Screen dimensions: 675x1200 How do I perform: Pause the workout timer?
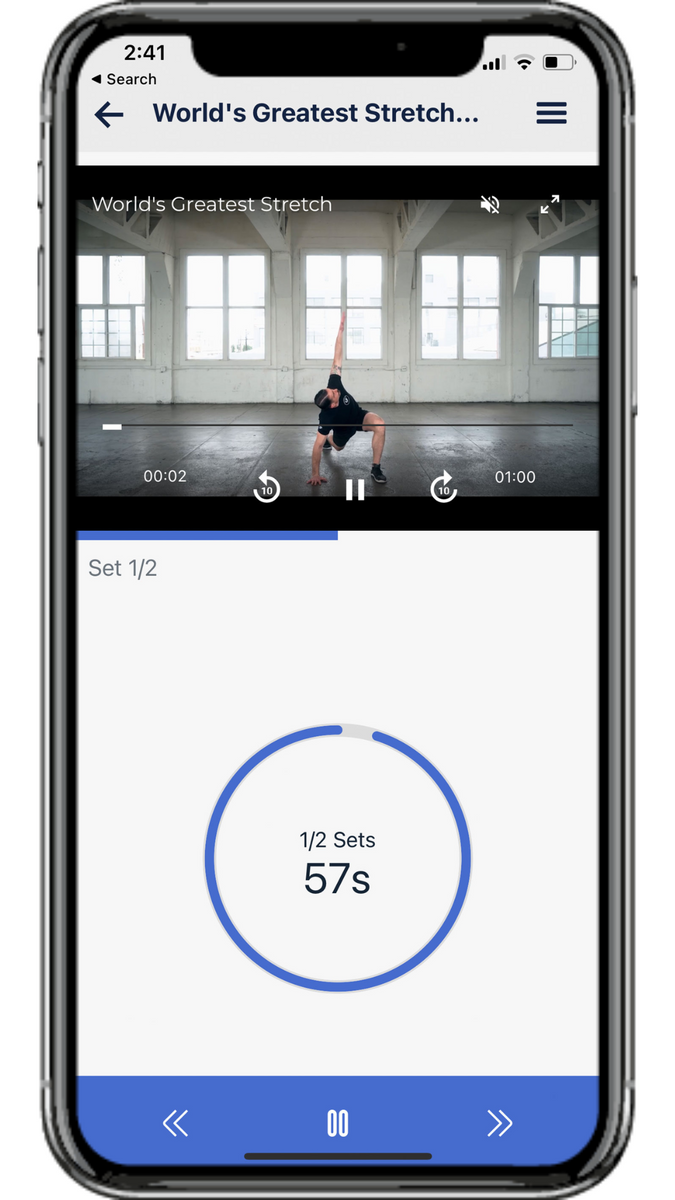[338, 1123]
